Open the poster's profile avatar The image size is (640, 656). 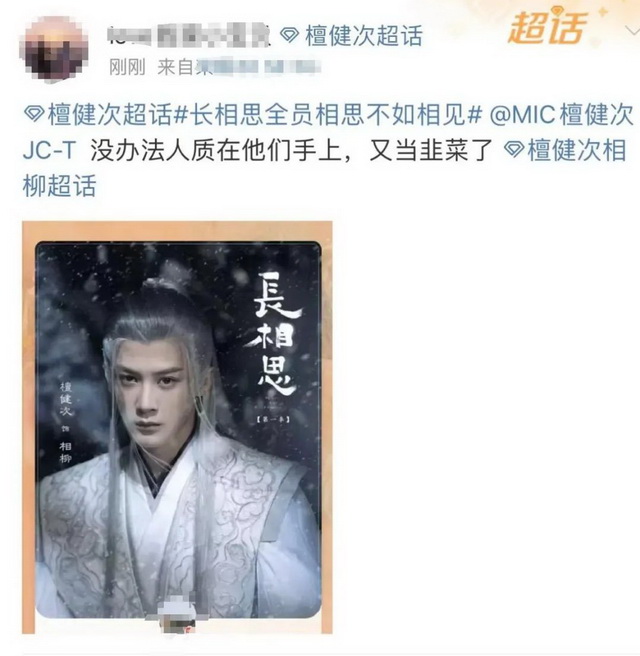point(57,47)
